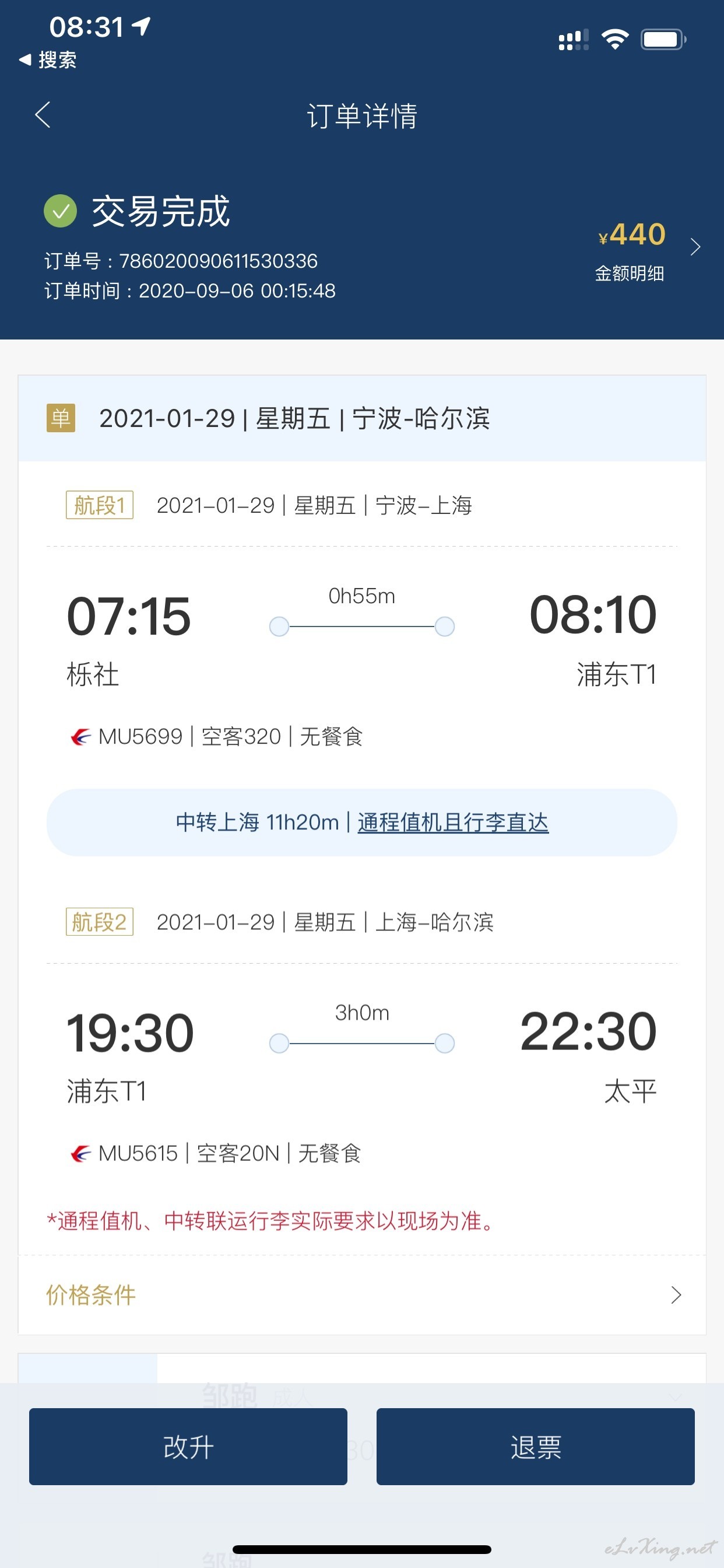Screen dimensions: 724x1568
Task: Tap the 改升 upgrade button
Action: (188, 1447)
